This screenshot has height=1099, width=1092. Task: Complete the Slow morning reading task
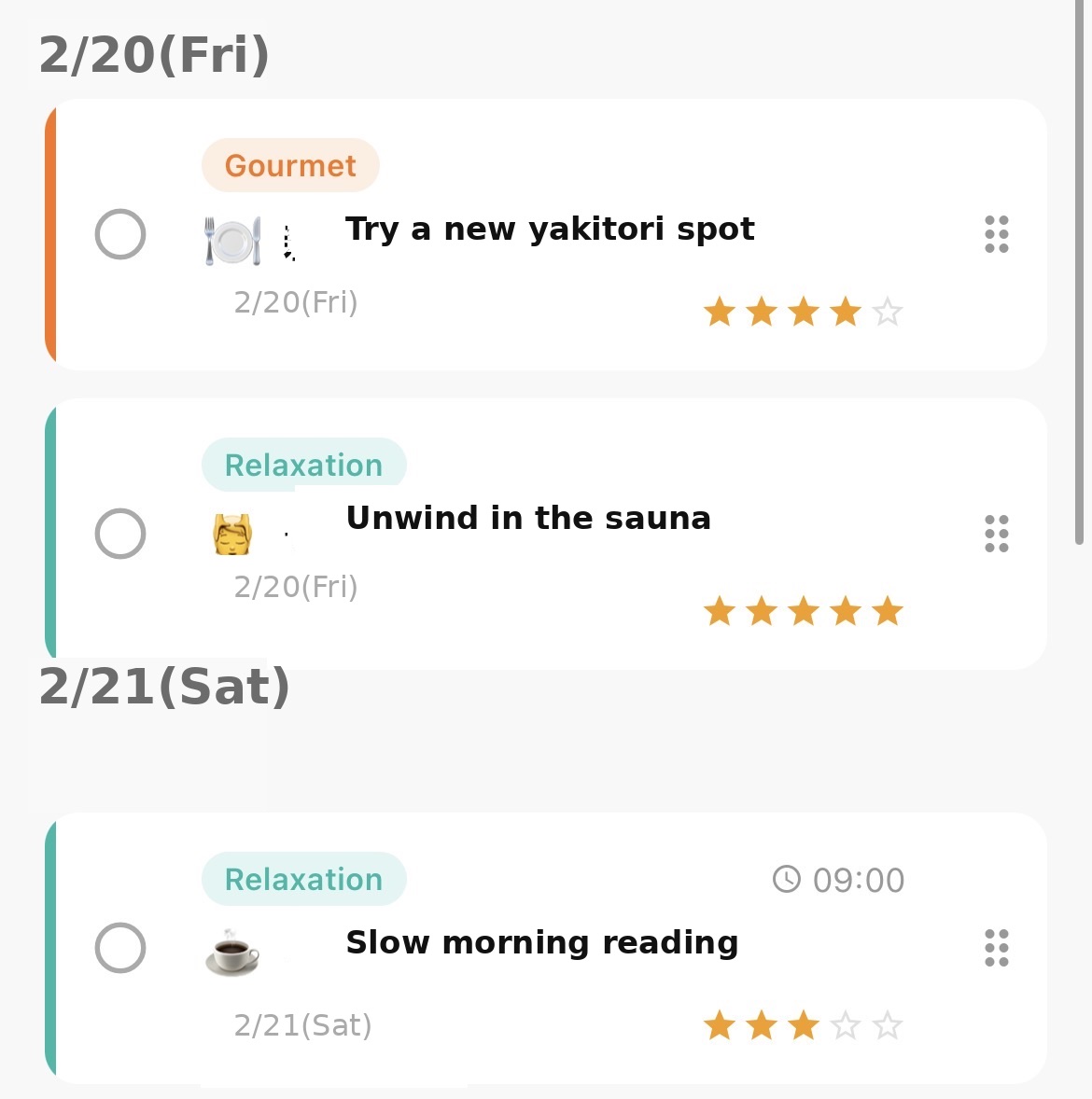click(122, 948)
